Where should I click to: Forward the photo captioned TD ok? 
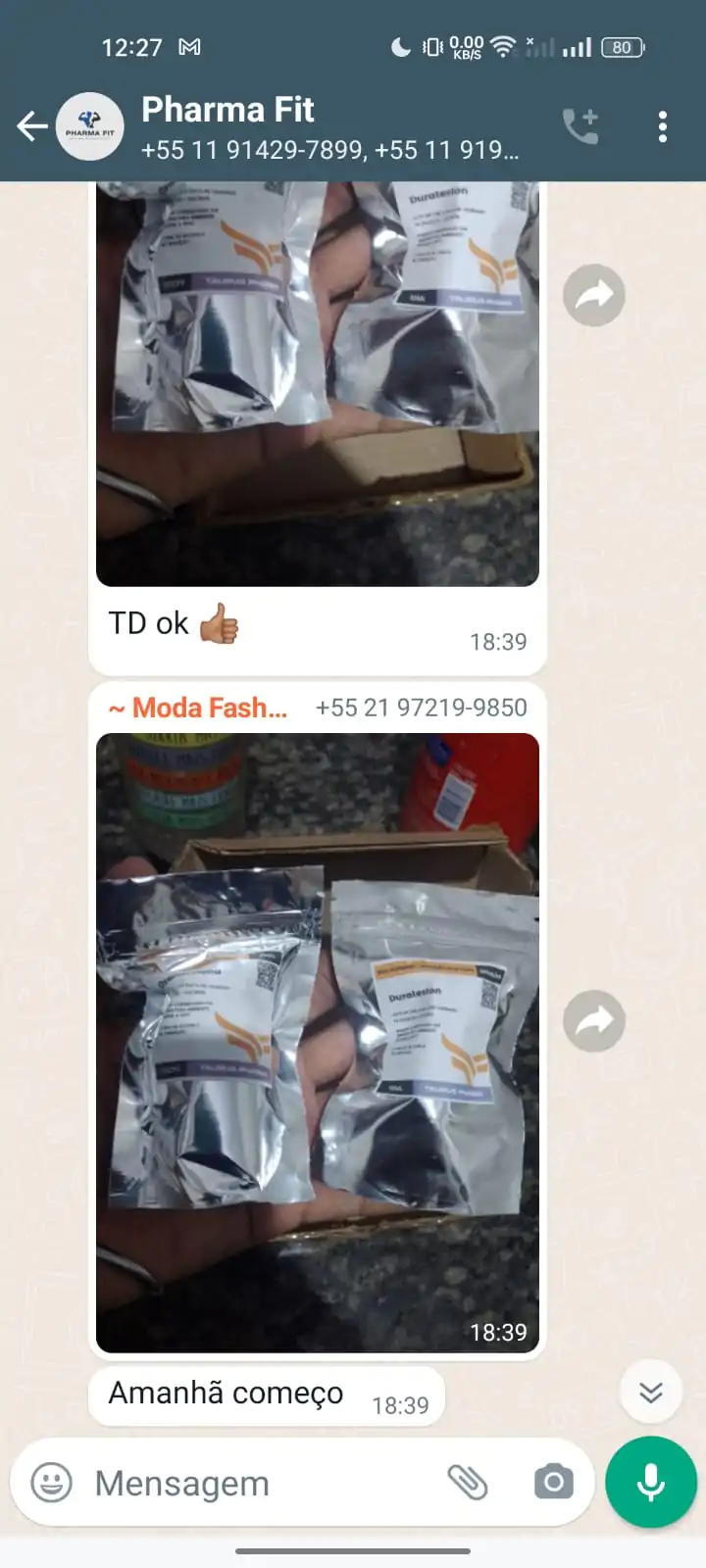tap(594, 295)
